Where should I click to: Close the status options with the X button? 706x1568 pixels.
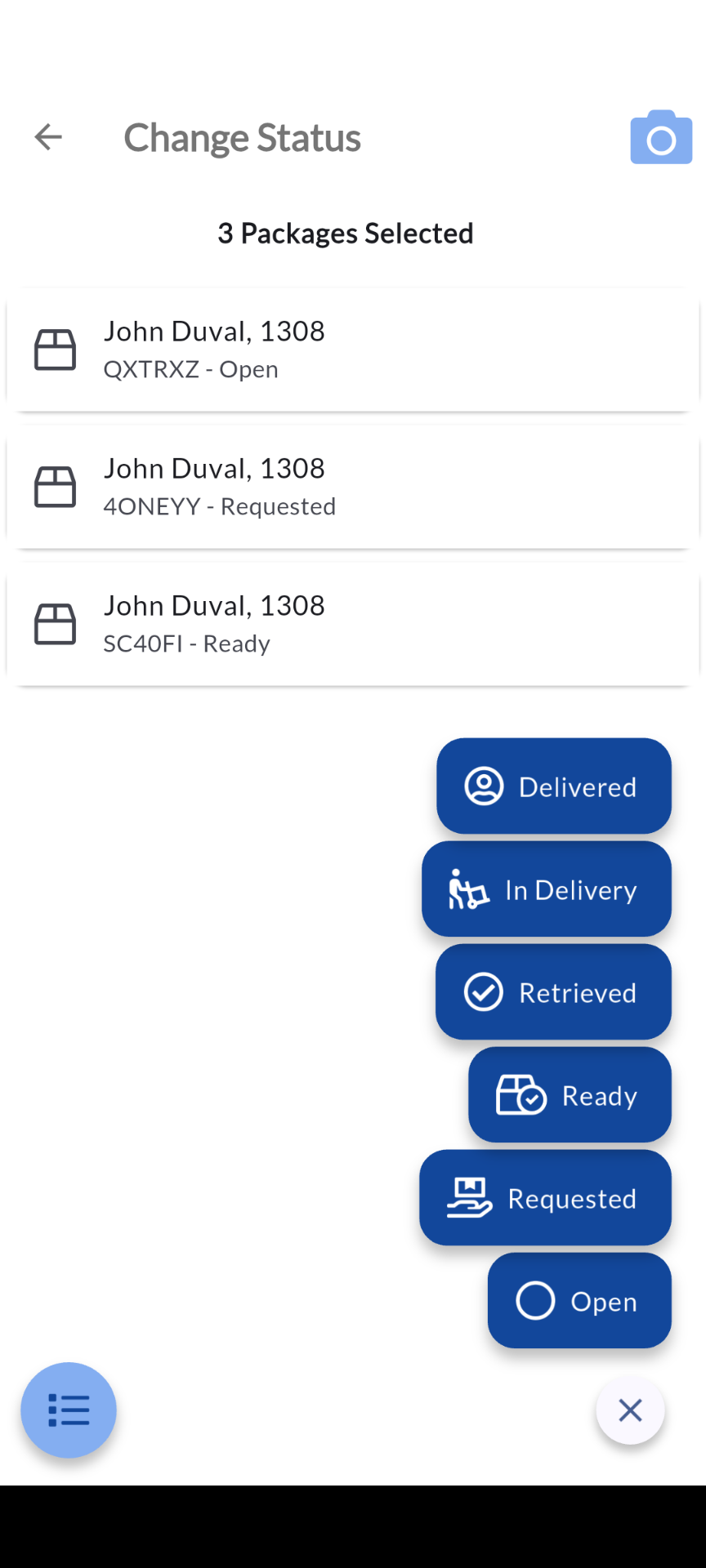click(x=630, y=1410)
